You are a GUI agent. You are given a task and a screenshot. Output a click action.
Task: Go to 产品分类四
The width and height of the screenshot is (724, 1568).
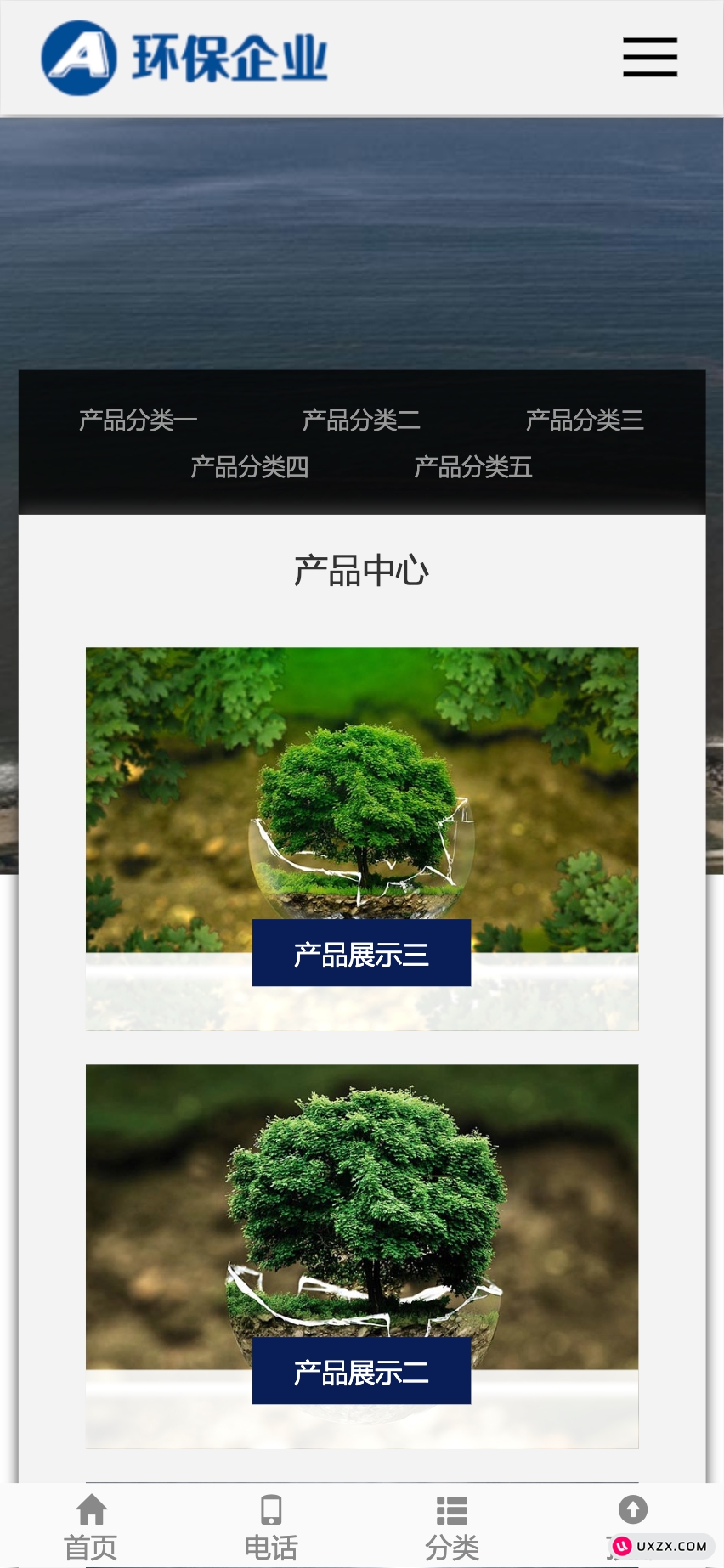coord(249,466)
